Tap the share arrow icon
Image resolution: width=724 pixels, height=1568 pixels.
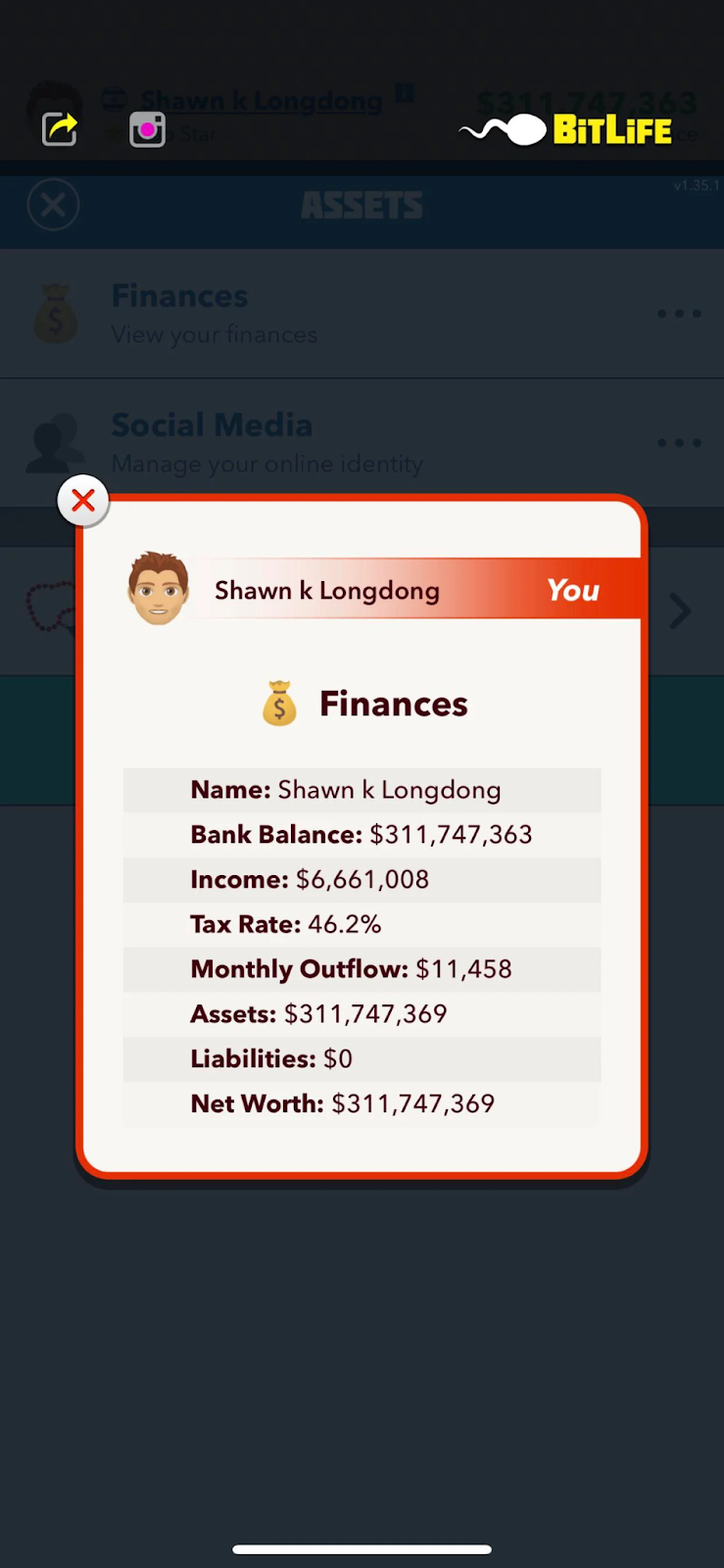(60, 129)
